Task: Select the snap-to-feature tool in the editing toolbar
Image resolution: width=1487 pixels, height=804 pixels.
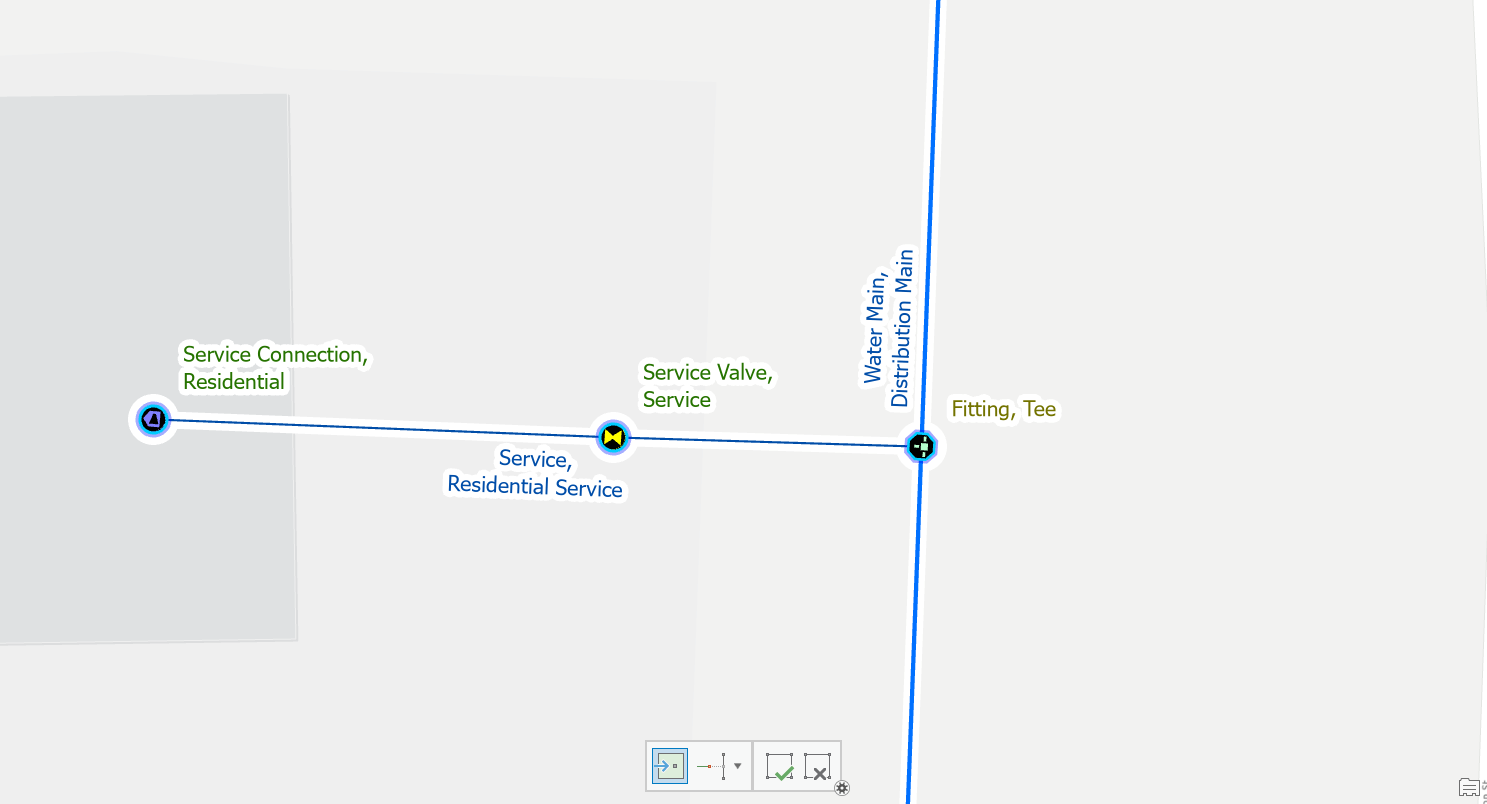Action: 669,767
